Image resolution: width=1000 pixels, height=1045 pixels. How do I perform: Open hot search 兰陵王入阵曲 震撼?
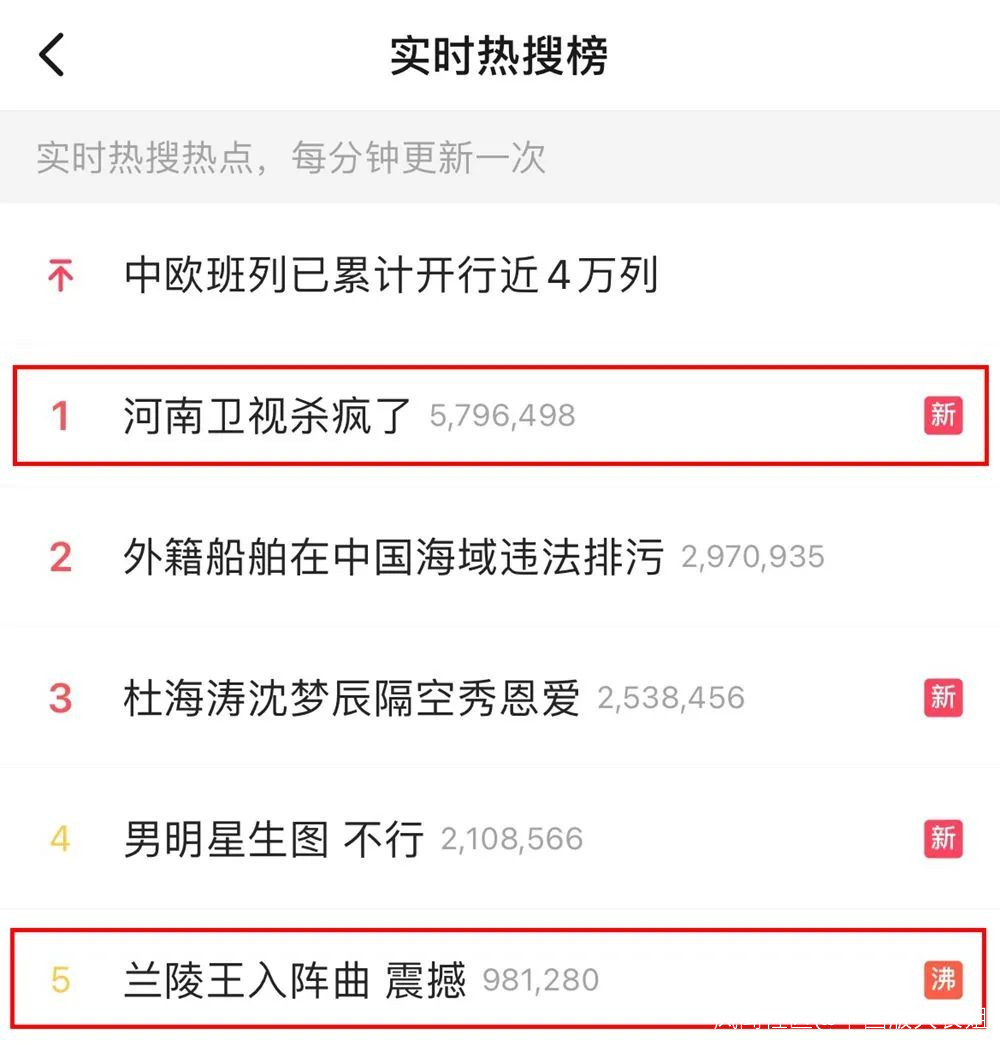coord(294,980)
